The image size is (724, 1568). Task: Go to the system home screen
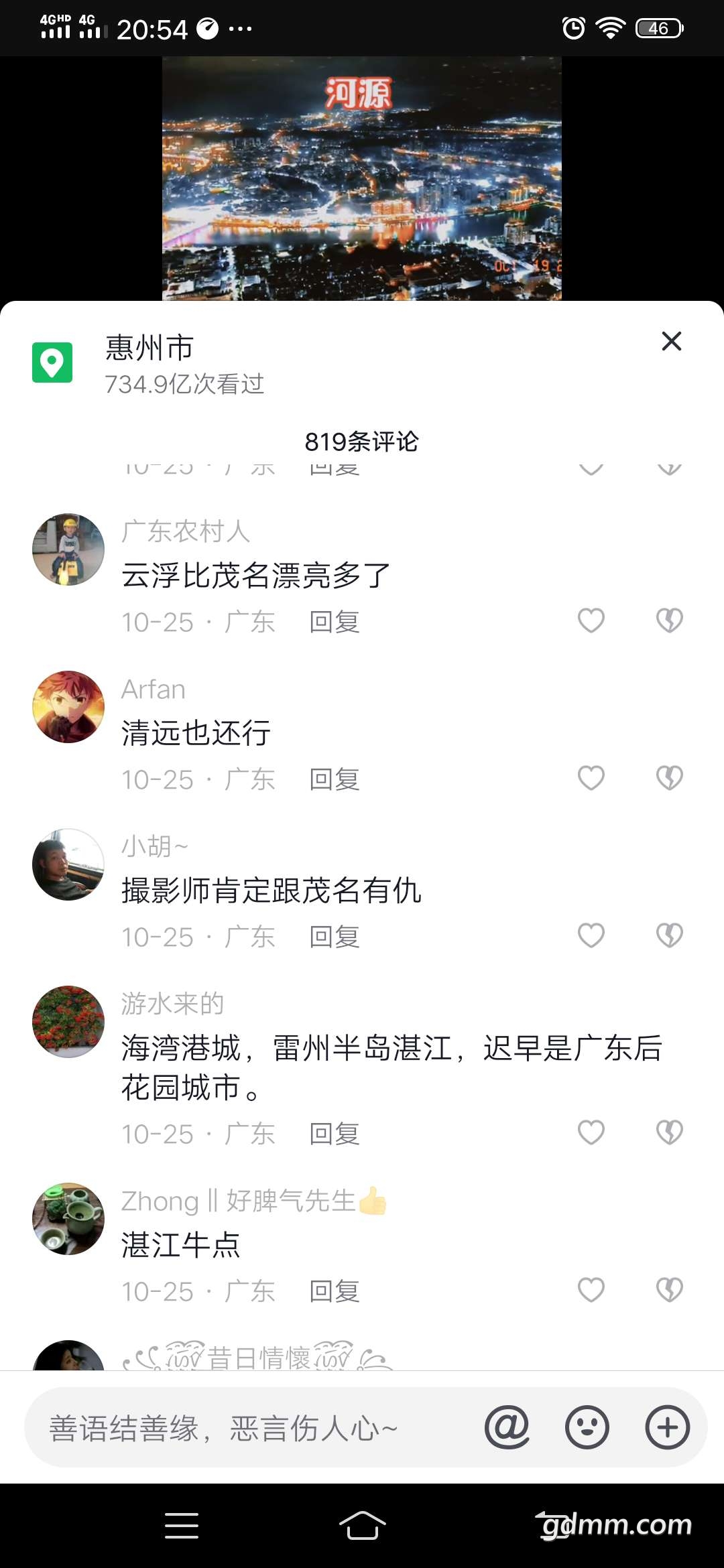click(362, 1525)
